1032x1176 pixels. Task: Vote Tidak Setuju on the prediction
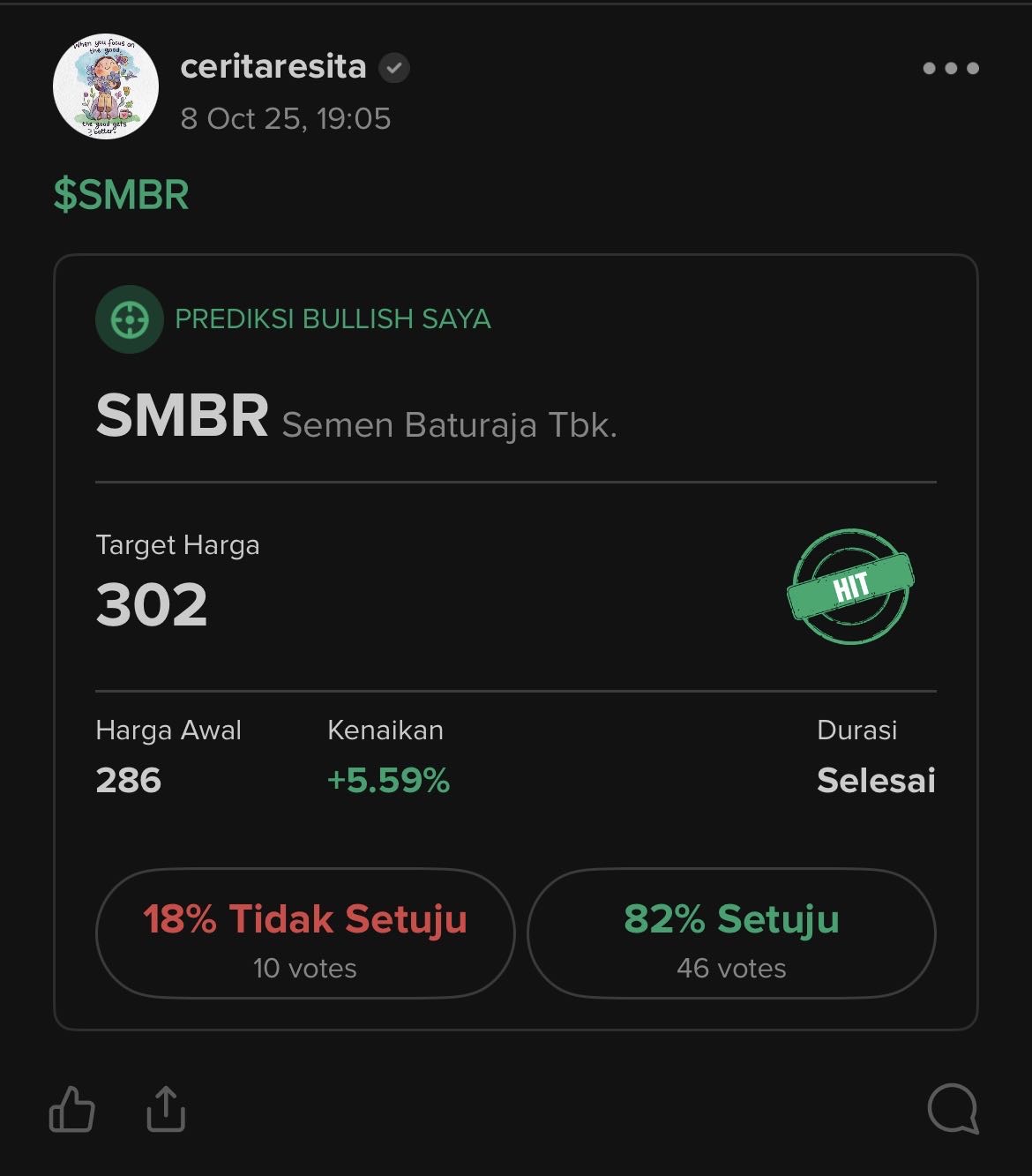(305, 933)
